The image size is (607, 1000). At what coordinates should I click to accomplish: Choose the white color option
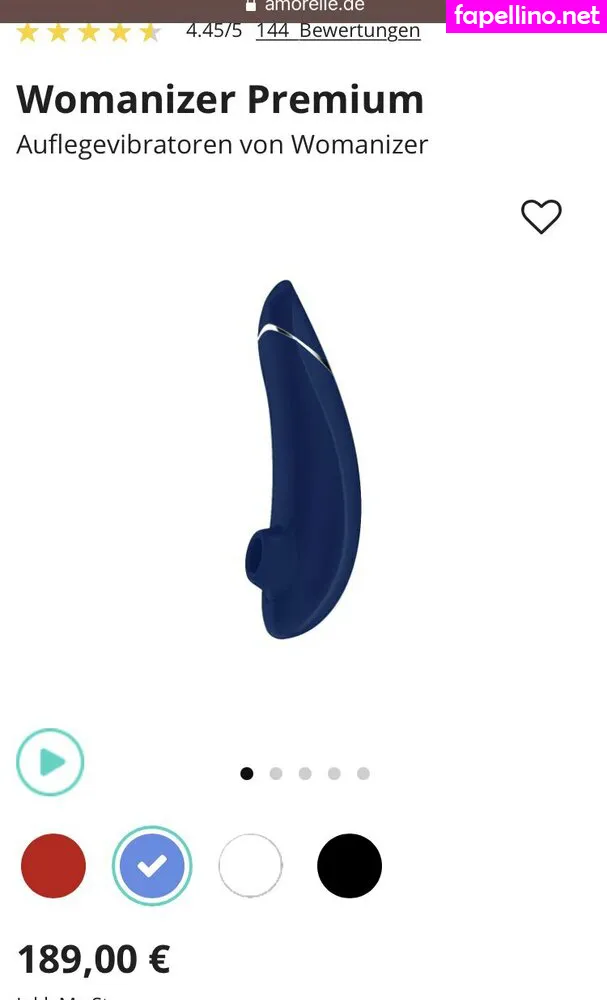pyautogui.click(x=251, y=866)
